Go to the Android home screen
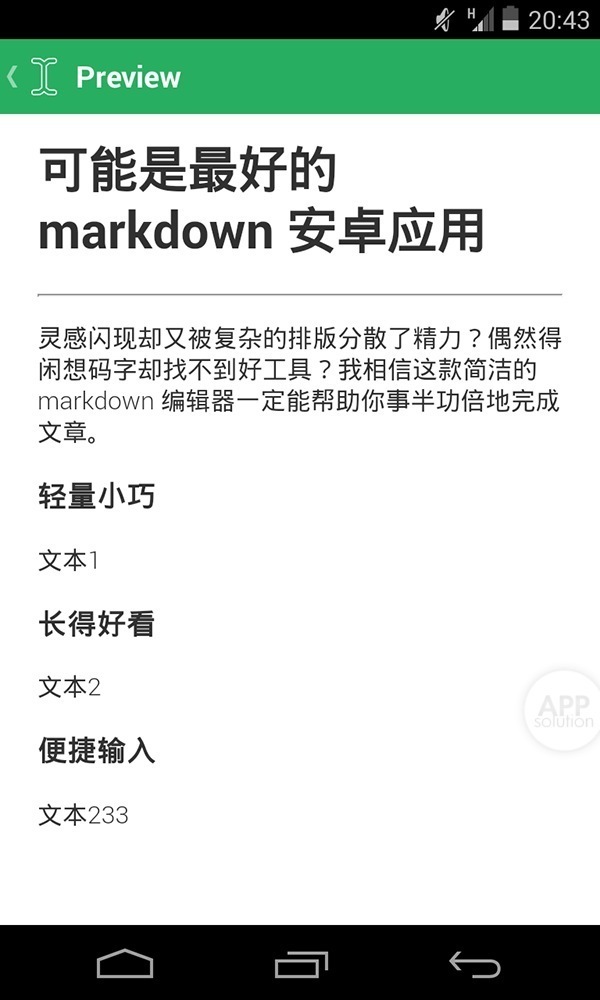The image size is (600, 1000). tap(125, 963)
